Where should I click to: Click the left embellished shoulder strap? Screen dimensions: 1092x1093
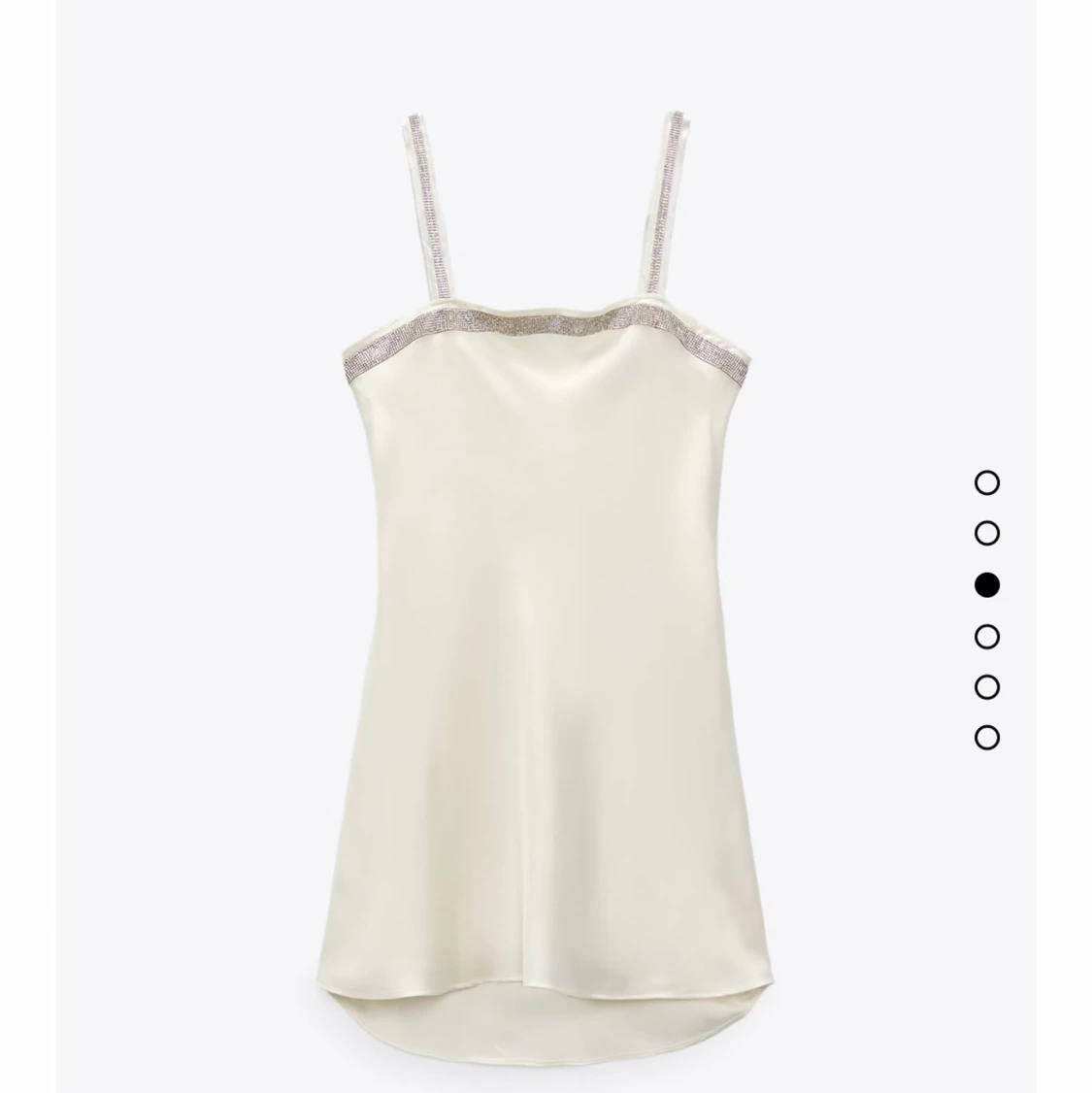427,194
